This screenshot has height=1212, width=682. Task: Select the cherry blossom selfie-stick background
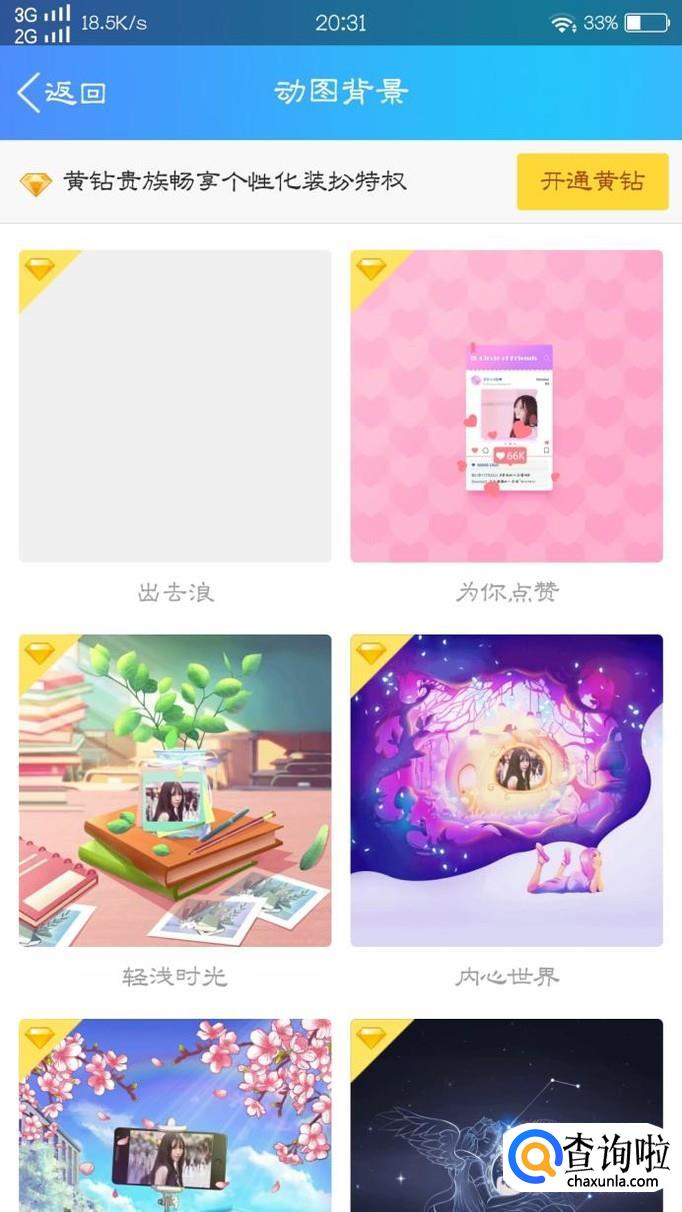(x=175, y=1115)
